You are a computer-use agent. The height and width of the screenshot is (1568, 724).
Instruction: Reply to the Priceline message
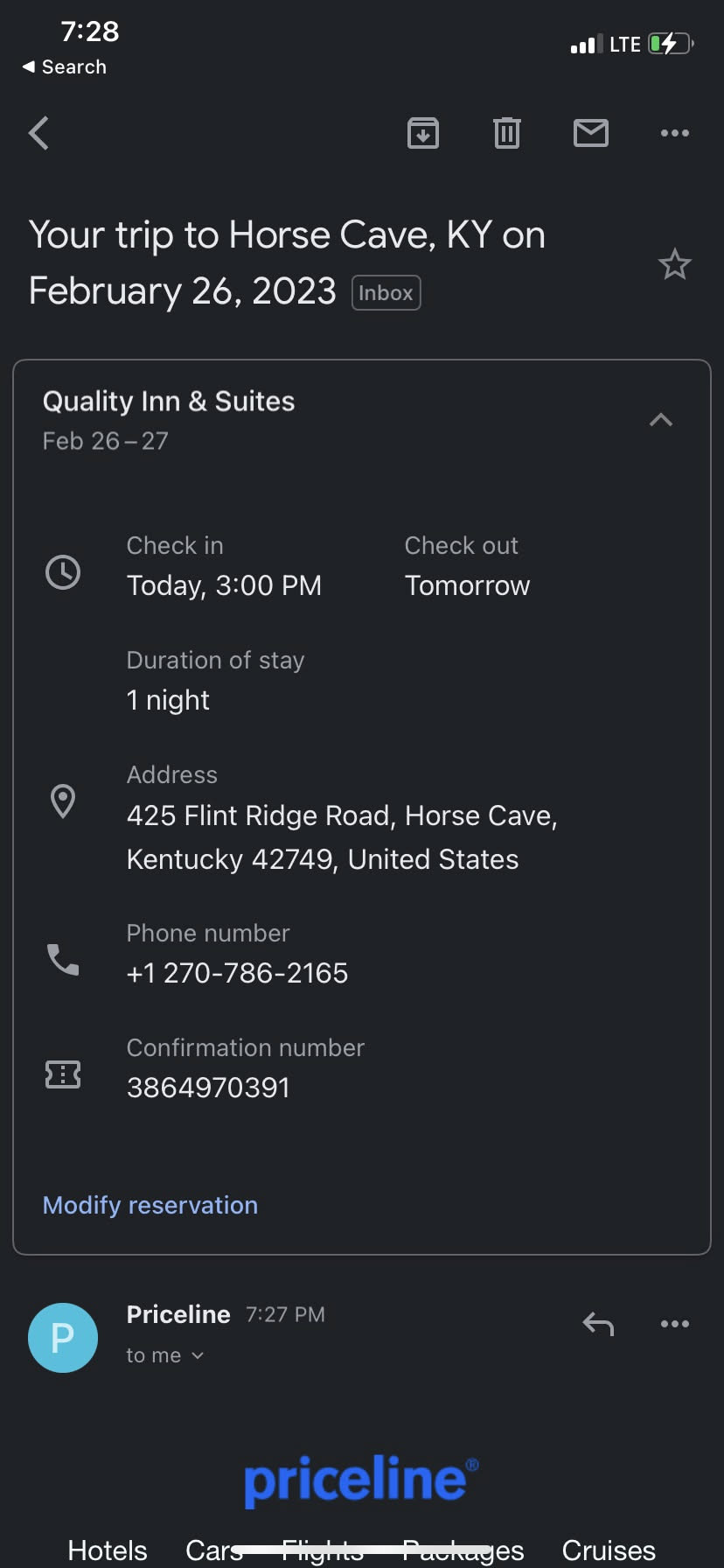tap(598, 1324)
